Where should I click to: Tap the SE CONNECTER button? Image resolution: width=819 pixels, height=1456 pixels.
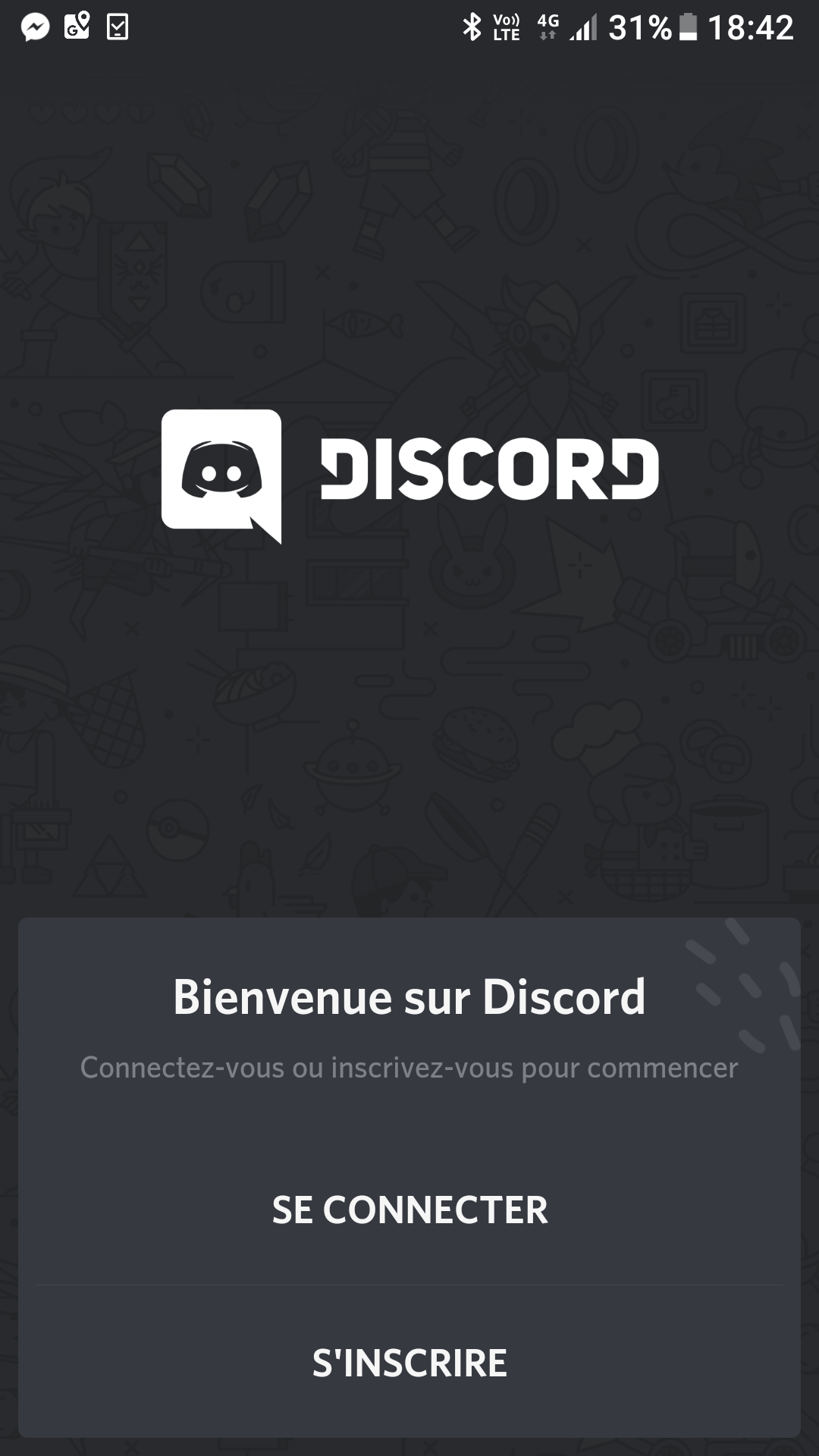click(409, 1210)
